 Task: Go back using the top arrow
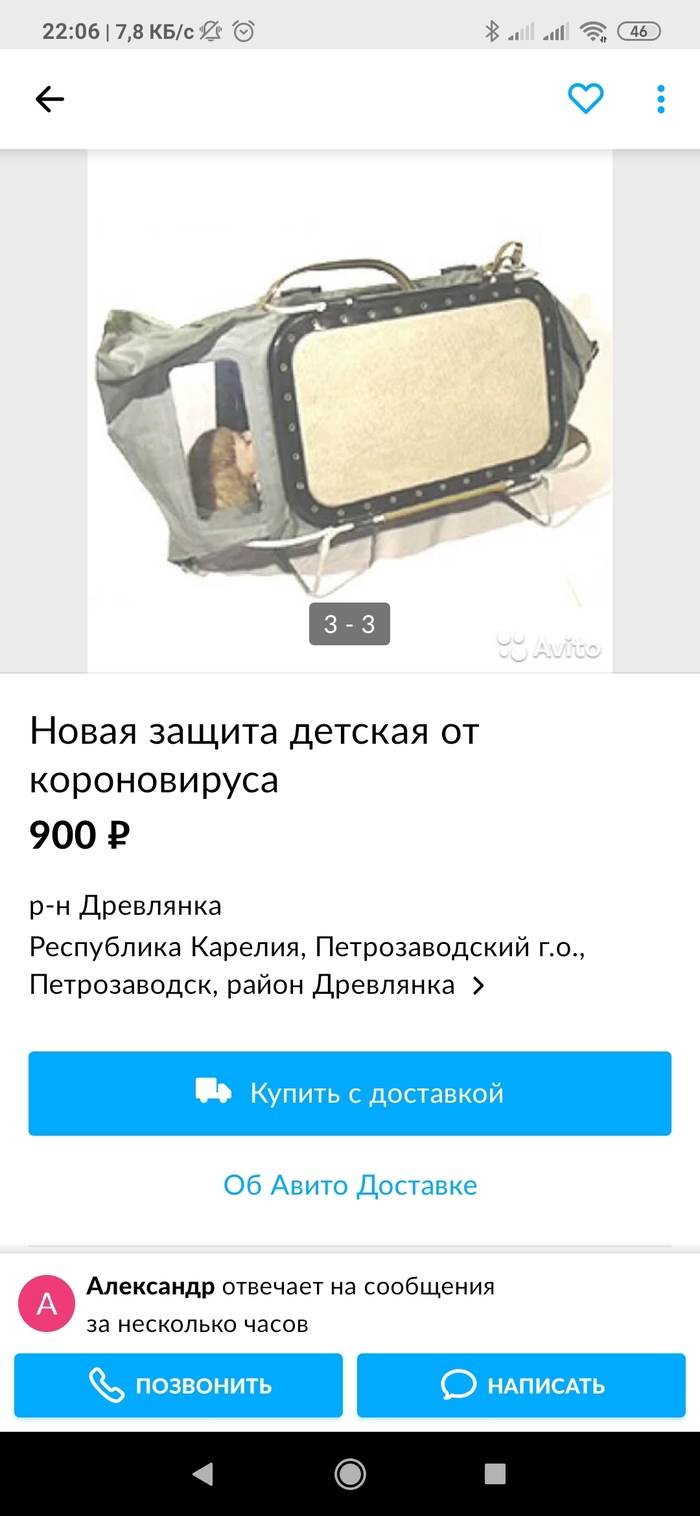click(x=49, y=99)
